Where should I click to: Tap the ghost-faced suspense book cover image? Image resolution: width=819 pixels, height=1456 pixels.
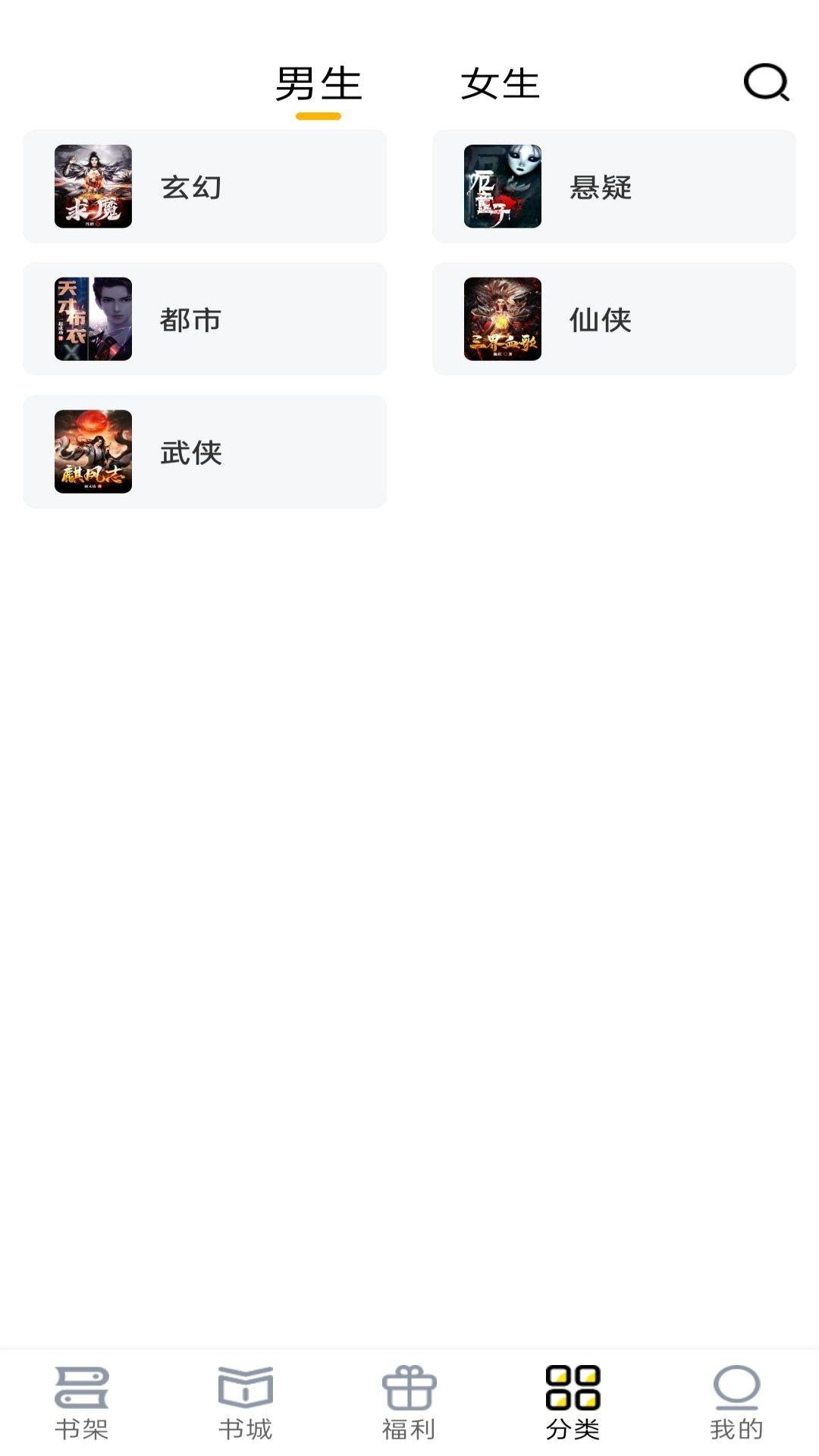pyautogui.click(x=503, y=186)
